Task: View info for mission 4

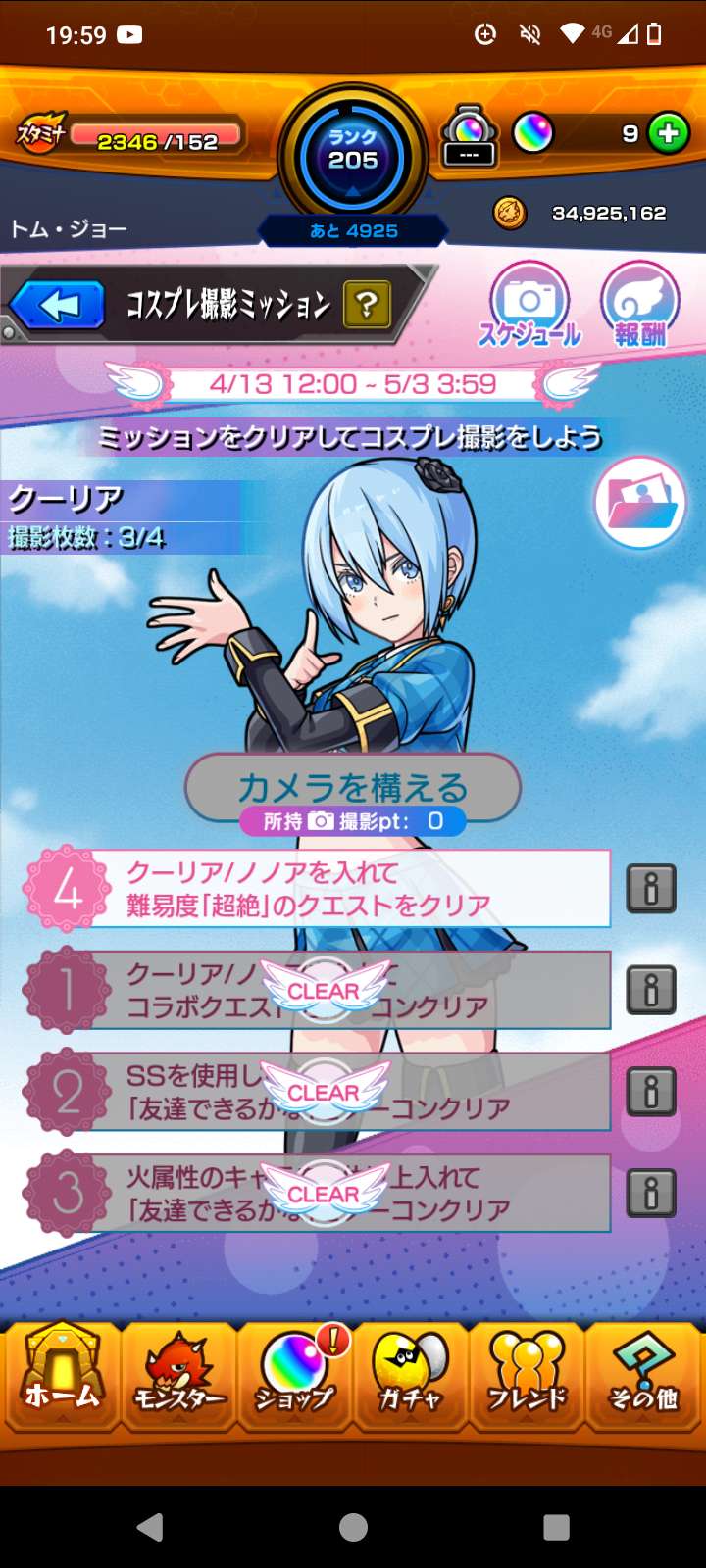Action: click(x=651, y=889)
